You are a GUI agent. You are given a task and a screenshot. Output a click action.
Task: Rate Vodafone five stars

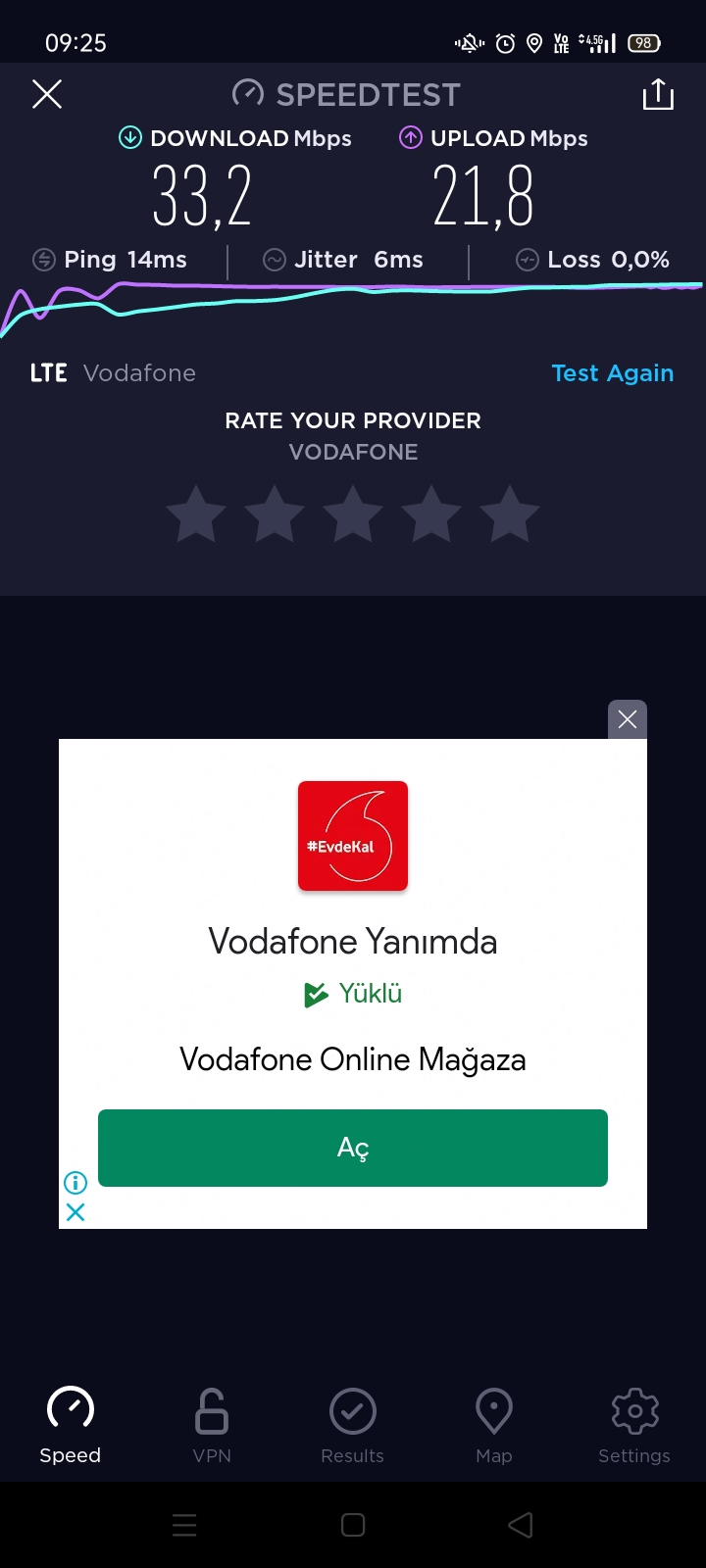point(510,514)
